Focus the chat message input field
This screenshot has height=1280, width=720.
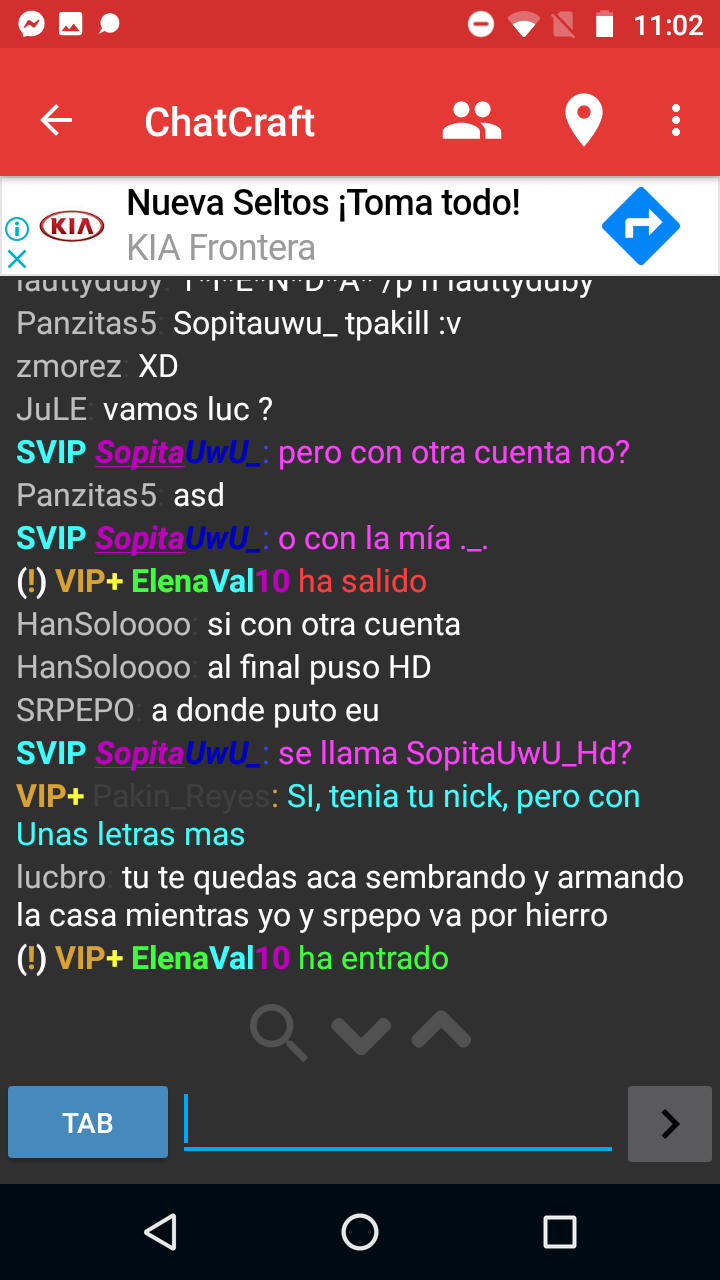pyautogui.click(x=398, y=1123)
